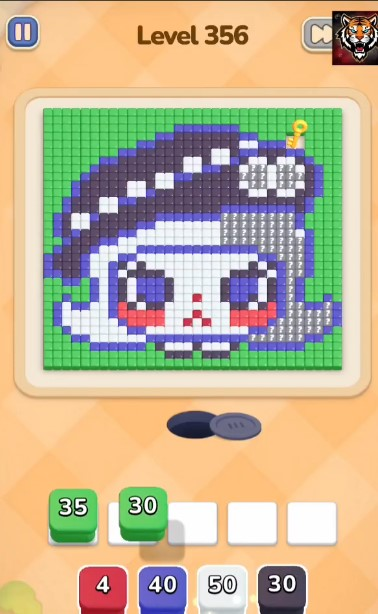Pause the game
Image resolution: width=378 pixels, height=614 pixels.
tap(23, 33)
